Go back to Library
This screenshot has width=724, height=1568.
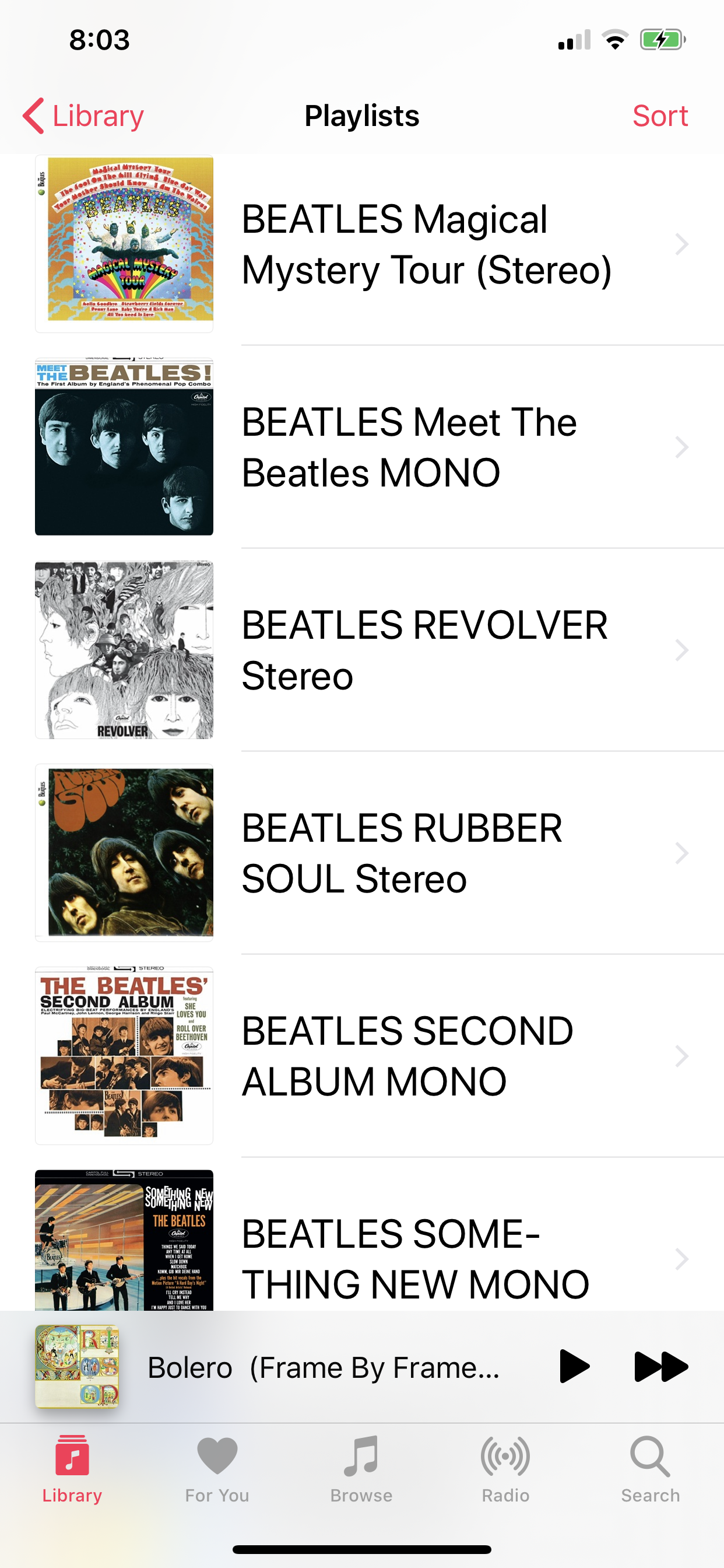tap(83, 116)
